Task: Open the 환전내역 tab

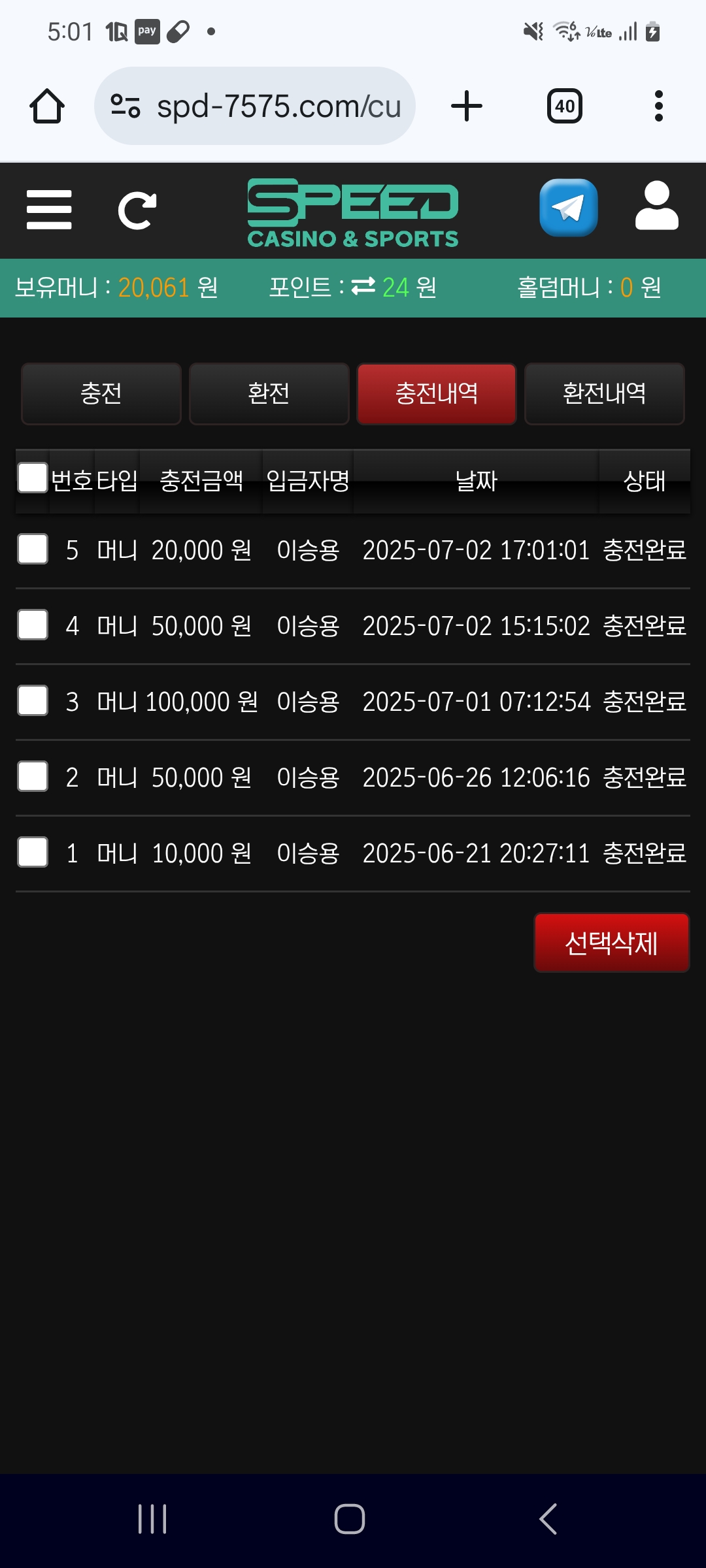Action: pyautogui.click(x=604, y=394)
